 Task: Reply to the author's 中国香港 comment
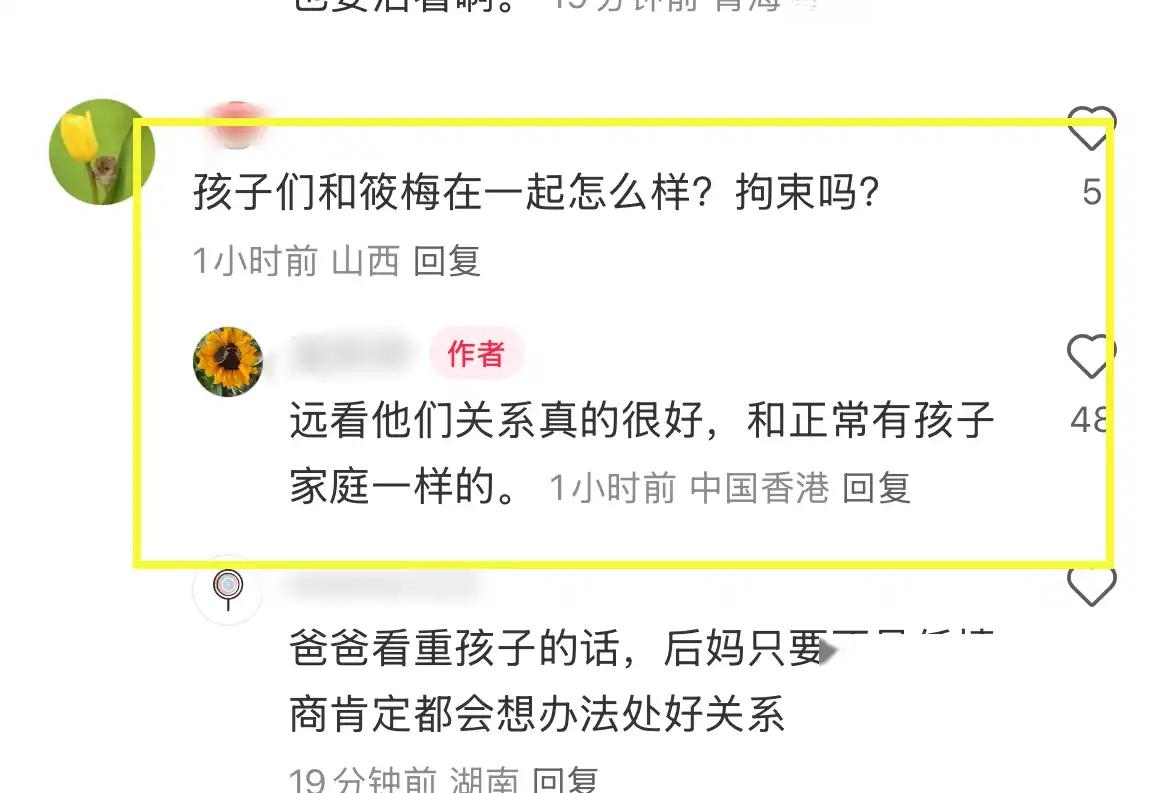tap(876, 488)
